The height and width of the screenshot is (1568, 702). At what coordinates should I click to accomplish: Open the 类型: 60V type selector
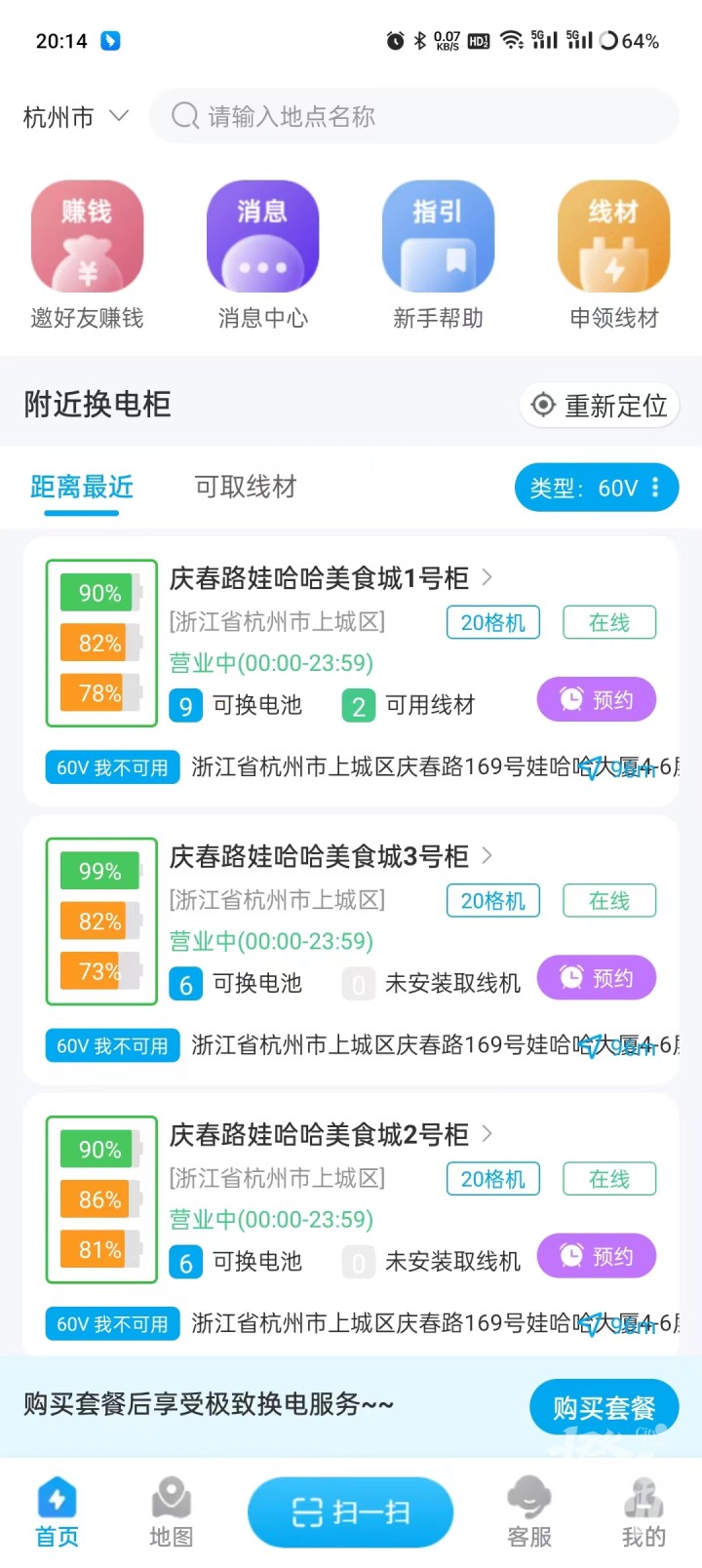click(595, 487)
